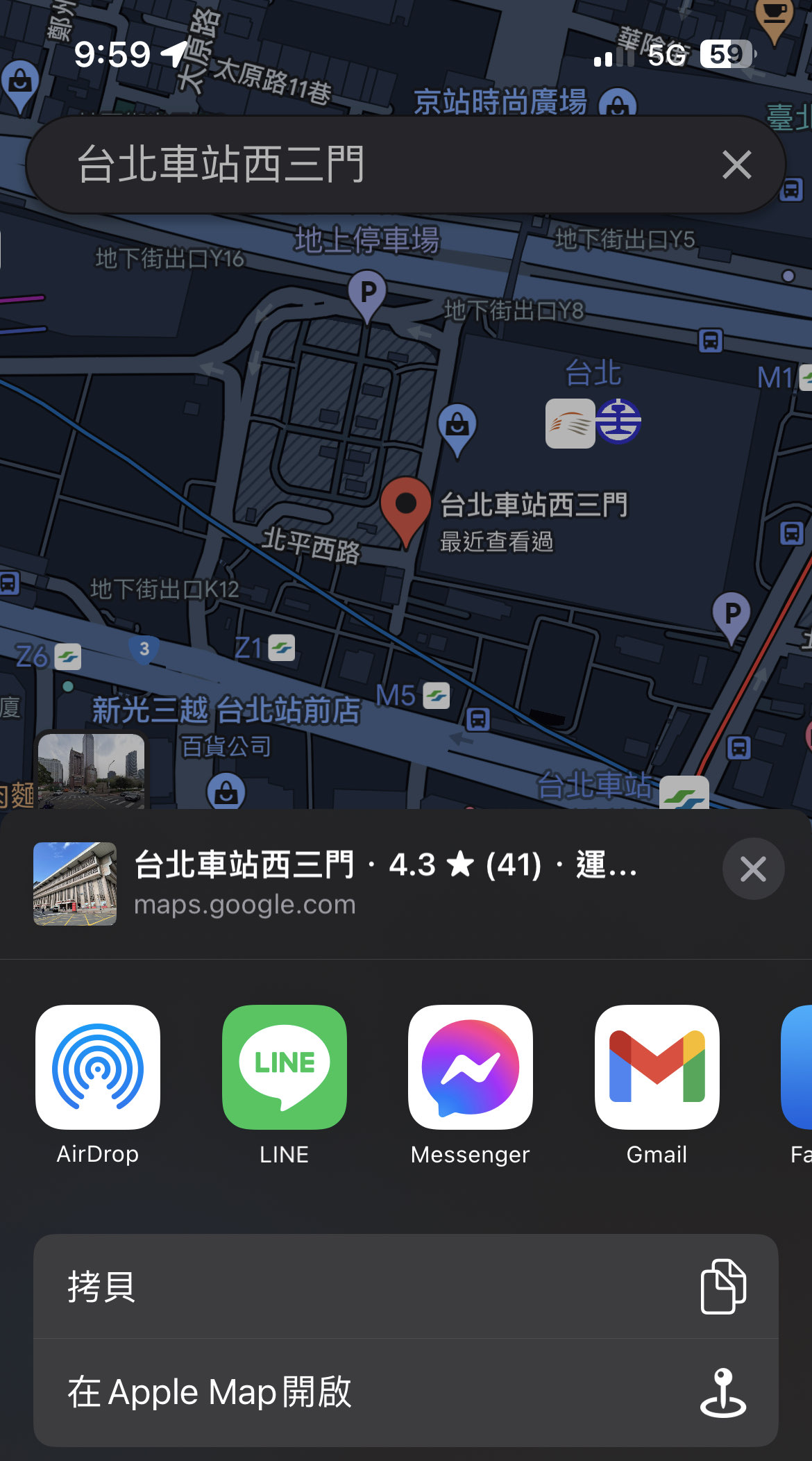This screenshot has height=1461, width=812.
Task: Select 在 Apple Map 開啟
Action: 405,1392
